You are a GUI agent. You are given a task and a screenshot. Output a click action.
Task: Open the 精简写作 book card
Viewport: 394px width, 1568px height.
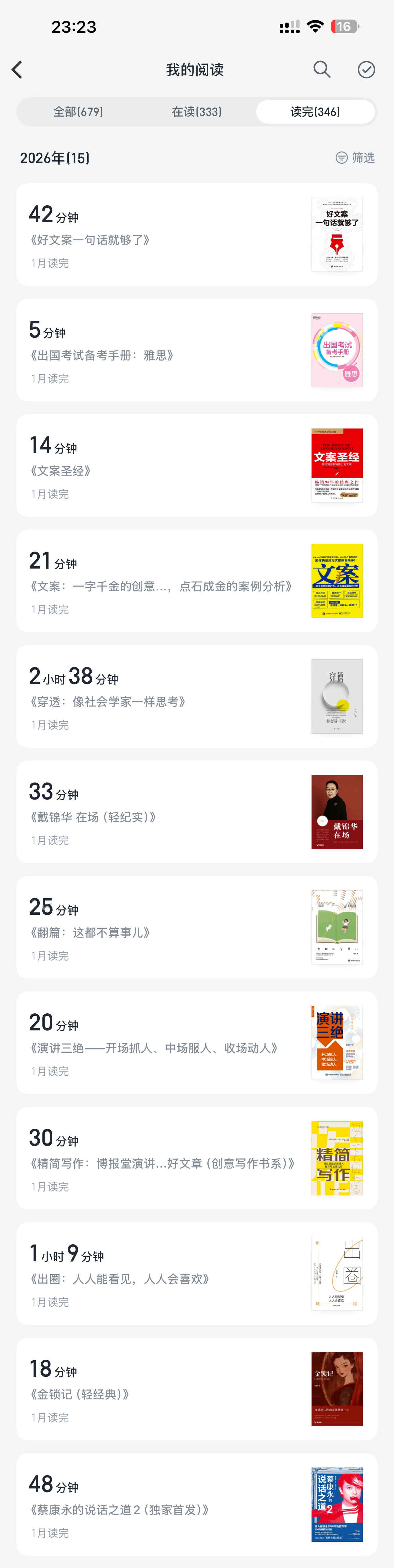(x=197, y=1158)
